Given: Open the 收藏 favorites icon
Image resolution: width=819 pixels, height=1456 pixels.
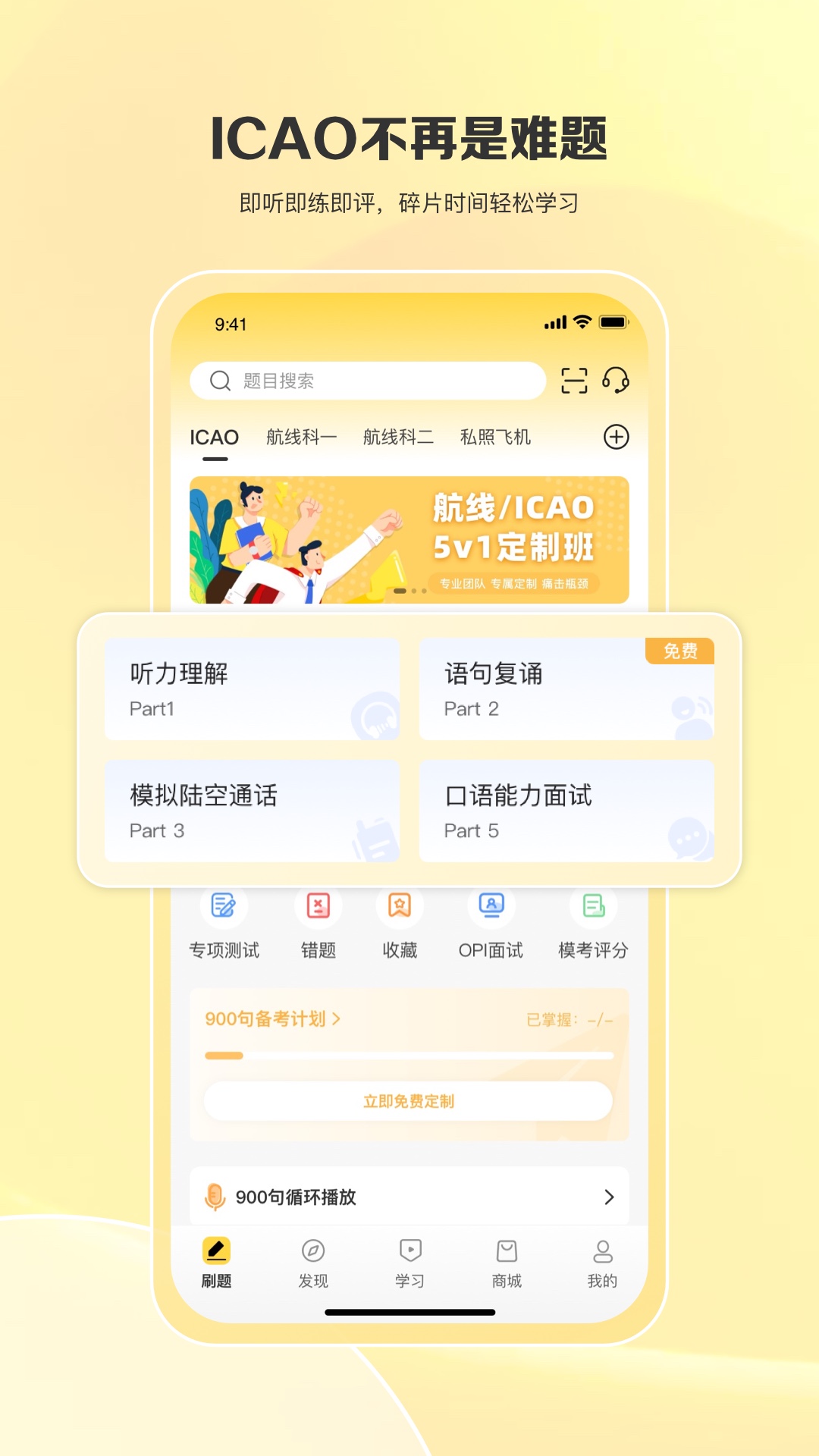Looking at the screenshot, I should point(400,907).
